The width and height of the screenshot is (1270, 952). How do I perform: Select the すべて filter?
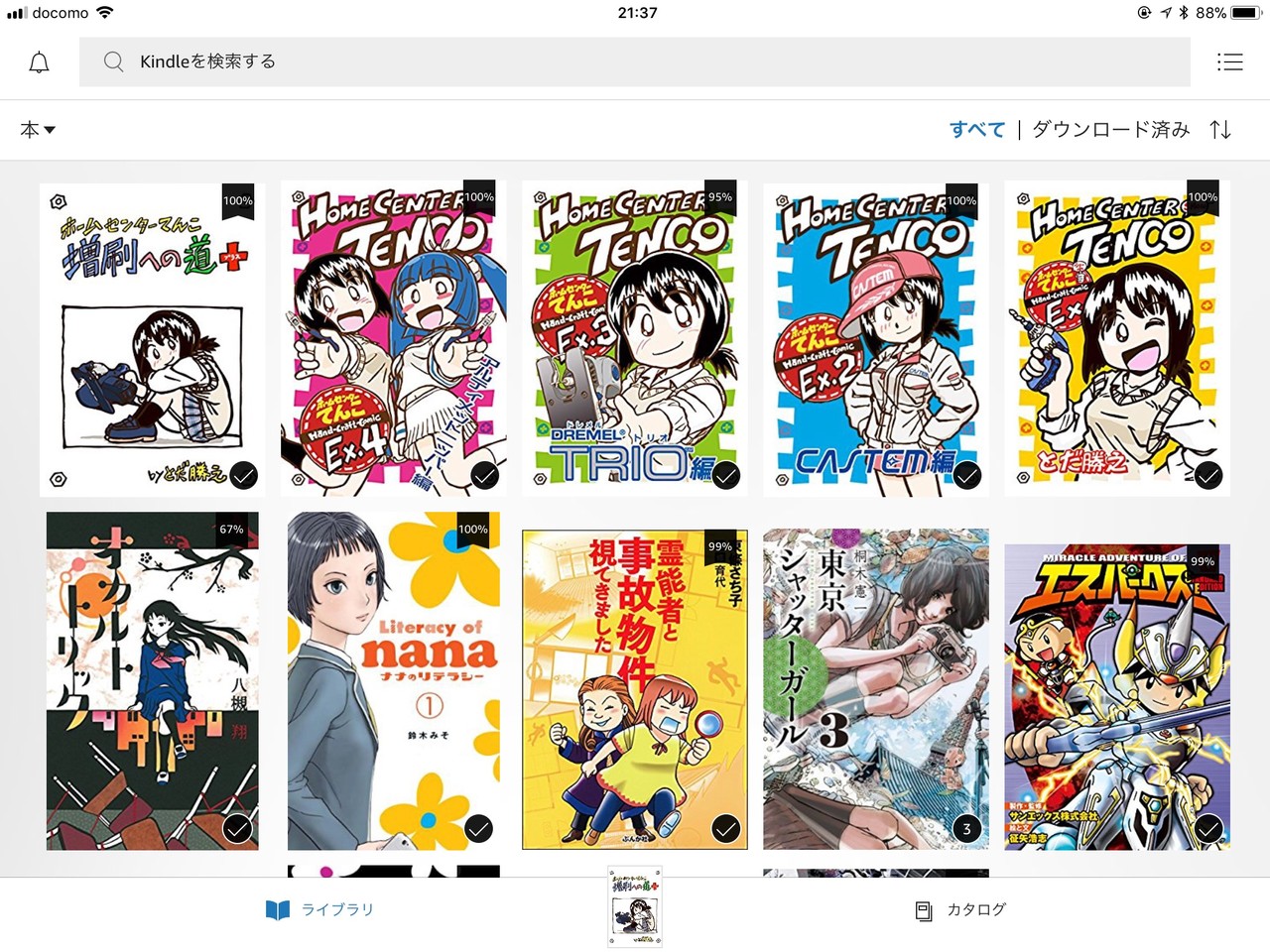pos(976,130)
